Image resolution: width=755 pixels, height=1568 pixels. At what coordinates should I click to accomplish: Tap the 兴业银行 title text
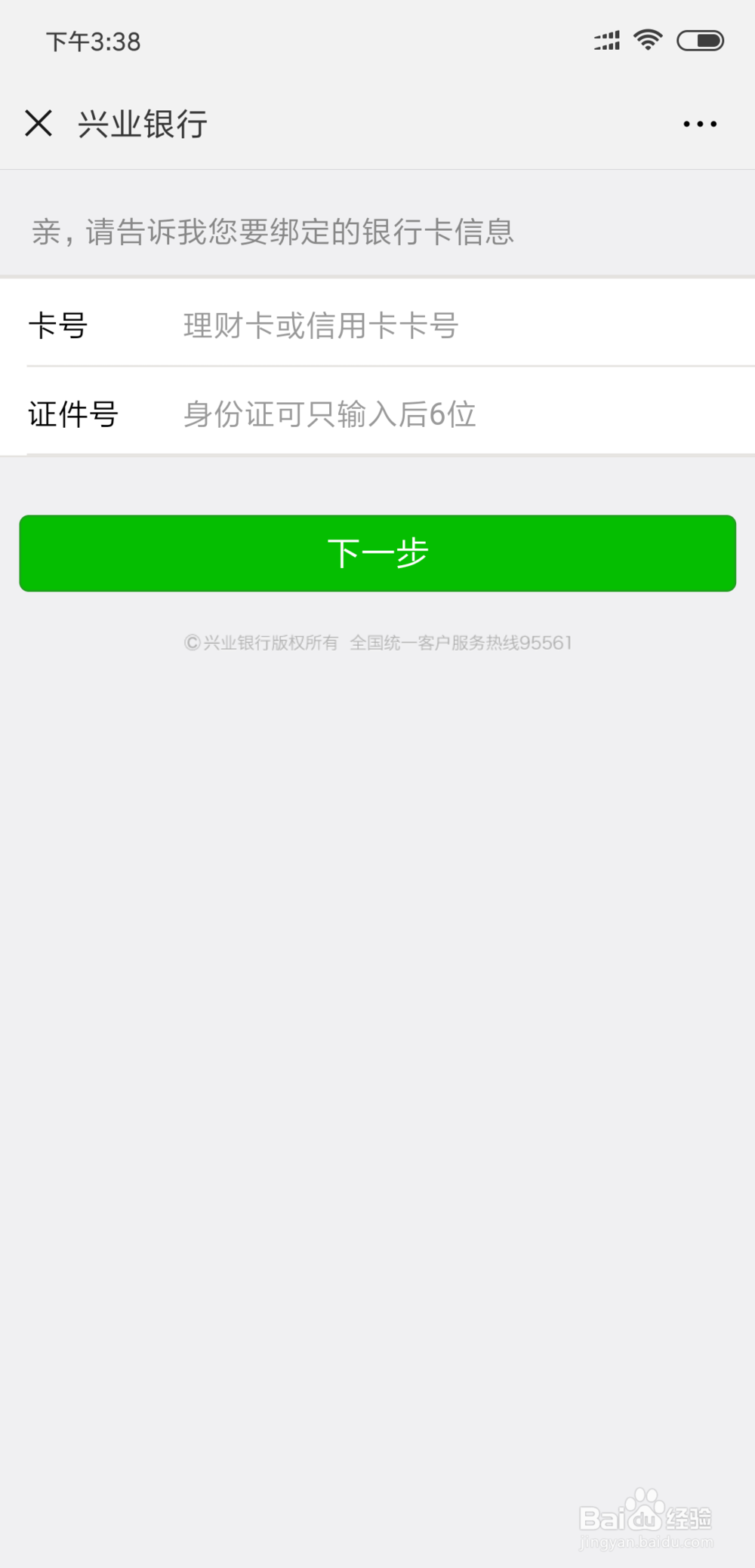click(143, 123)
